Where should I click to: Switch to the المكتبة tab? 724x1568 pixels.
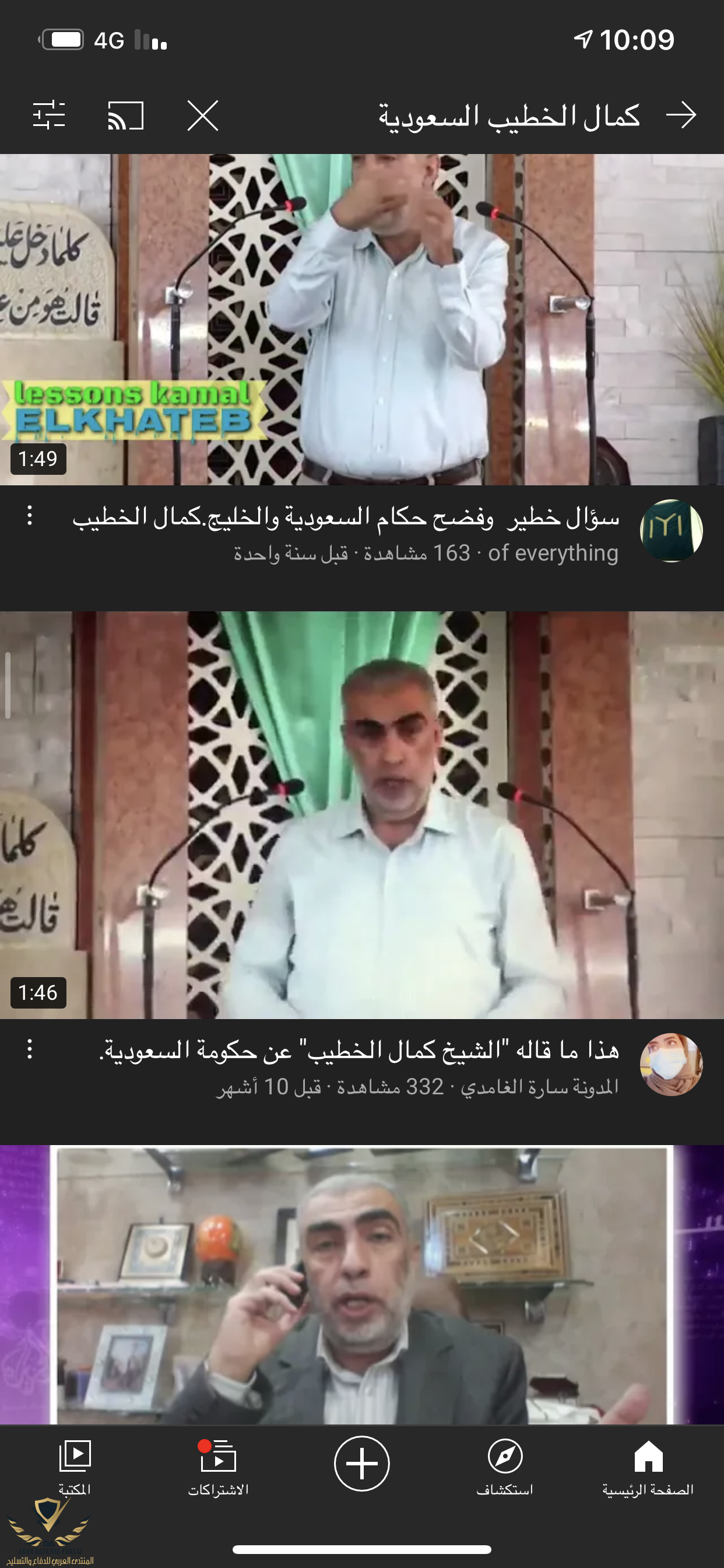[74, 1468]
